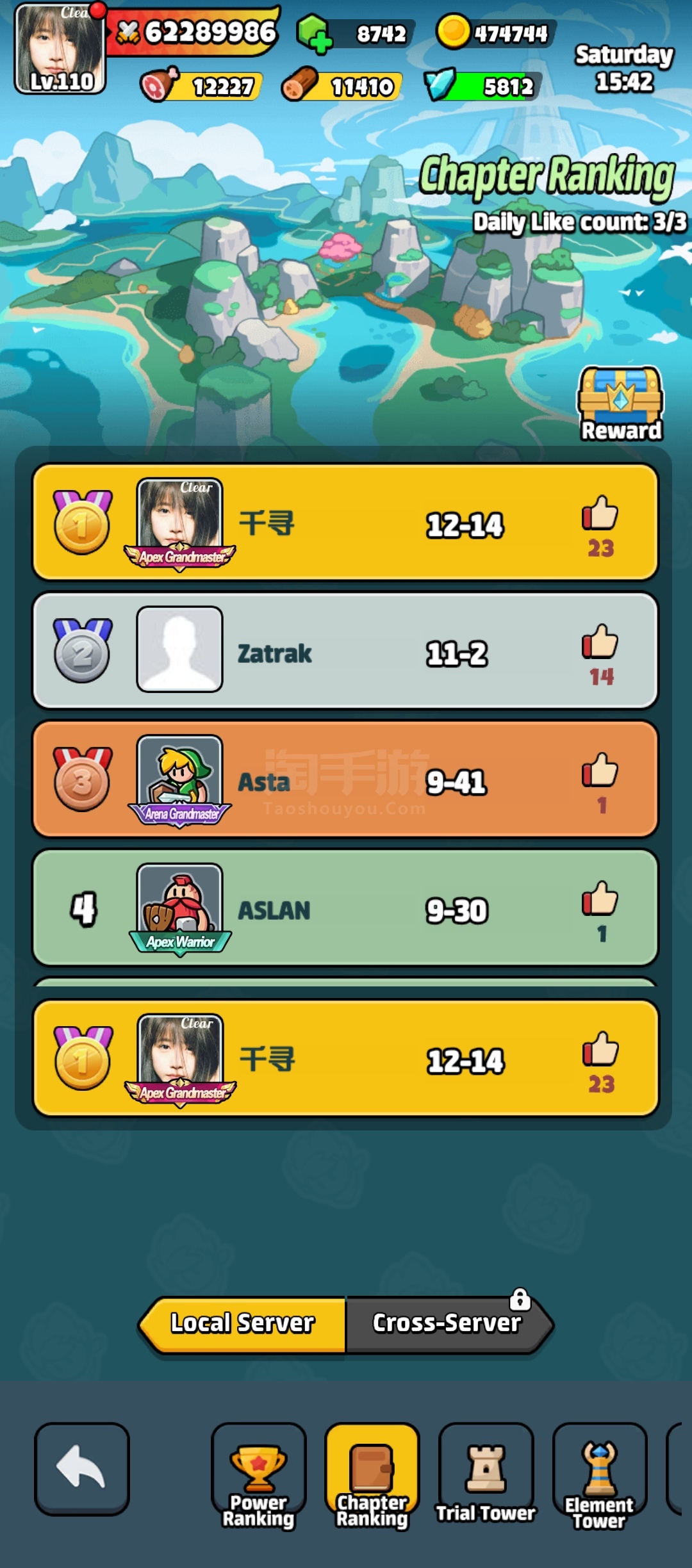Like ASLAN's ranking entry
Screen dimensions: 692x1568
click(x=600, y=899)
